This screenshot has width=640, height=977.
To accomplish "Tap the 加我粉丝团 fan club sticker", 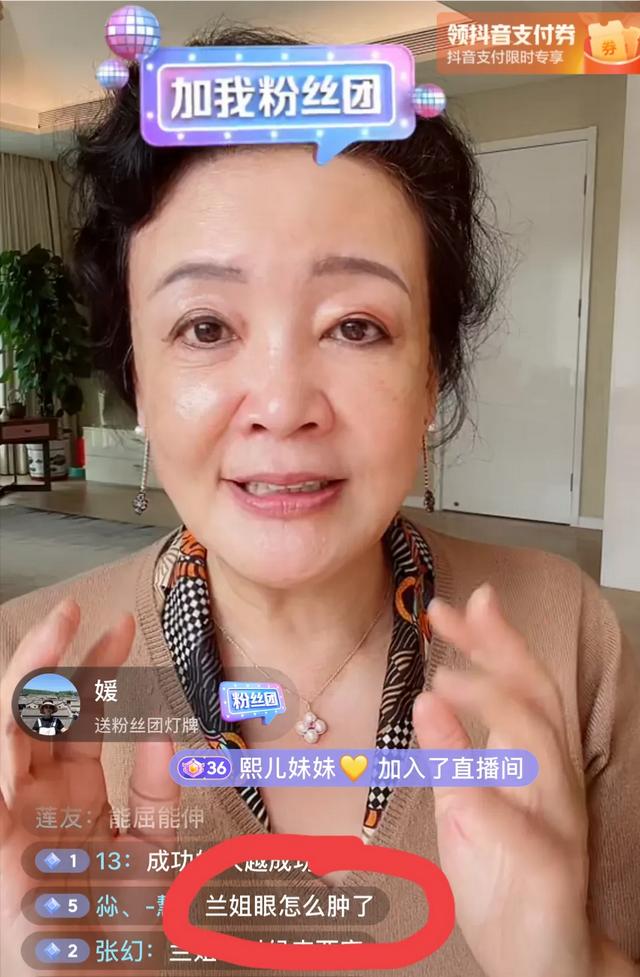I will pos(277,97).
